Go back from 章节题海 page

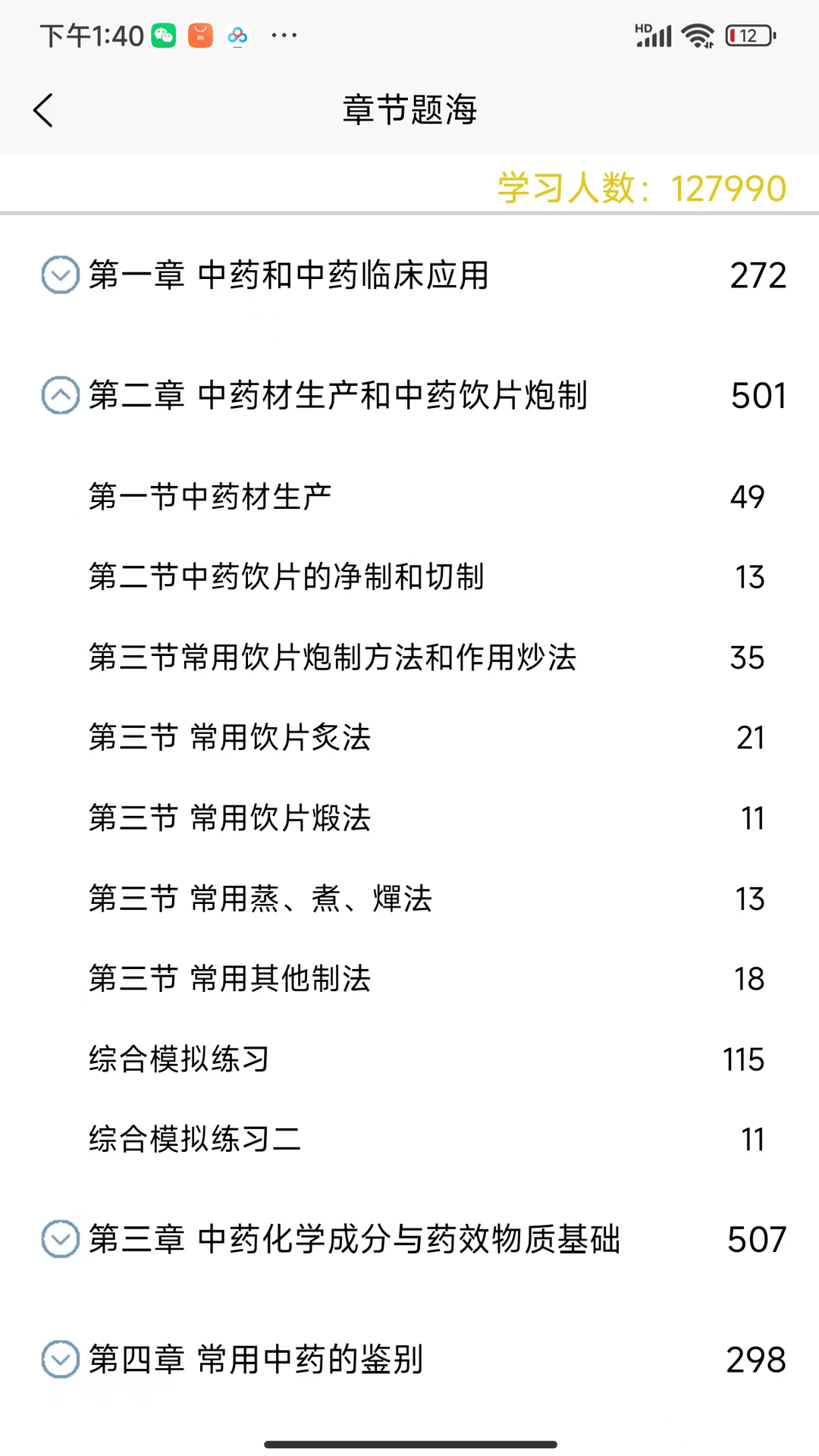(44, 111)
